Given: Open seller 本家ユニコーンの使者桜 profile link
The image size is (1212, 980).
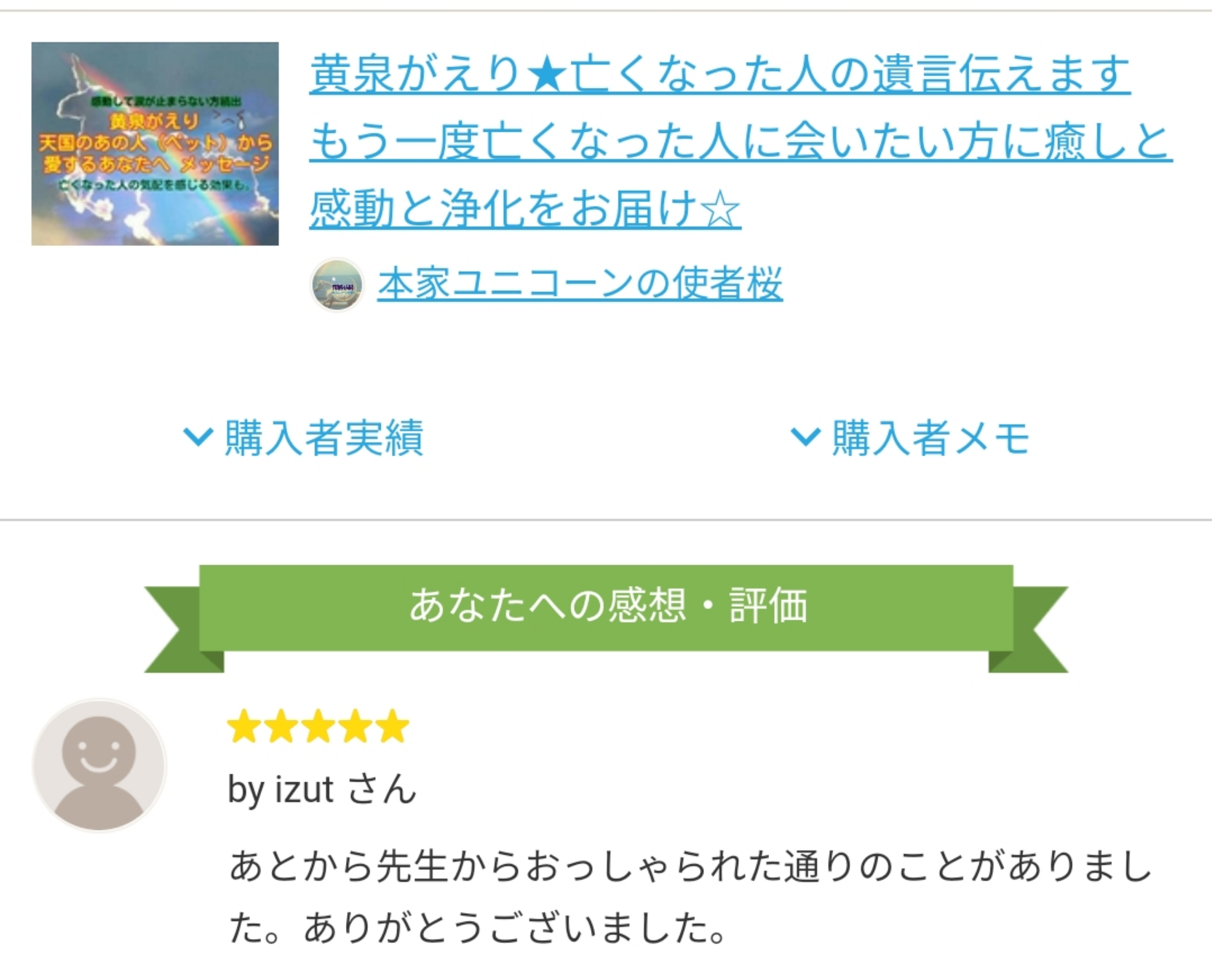Looking at the screenshot, I should 579,284.
